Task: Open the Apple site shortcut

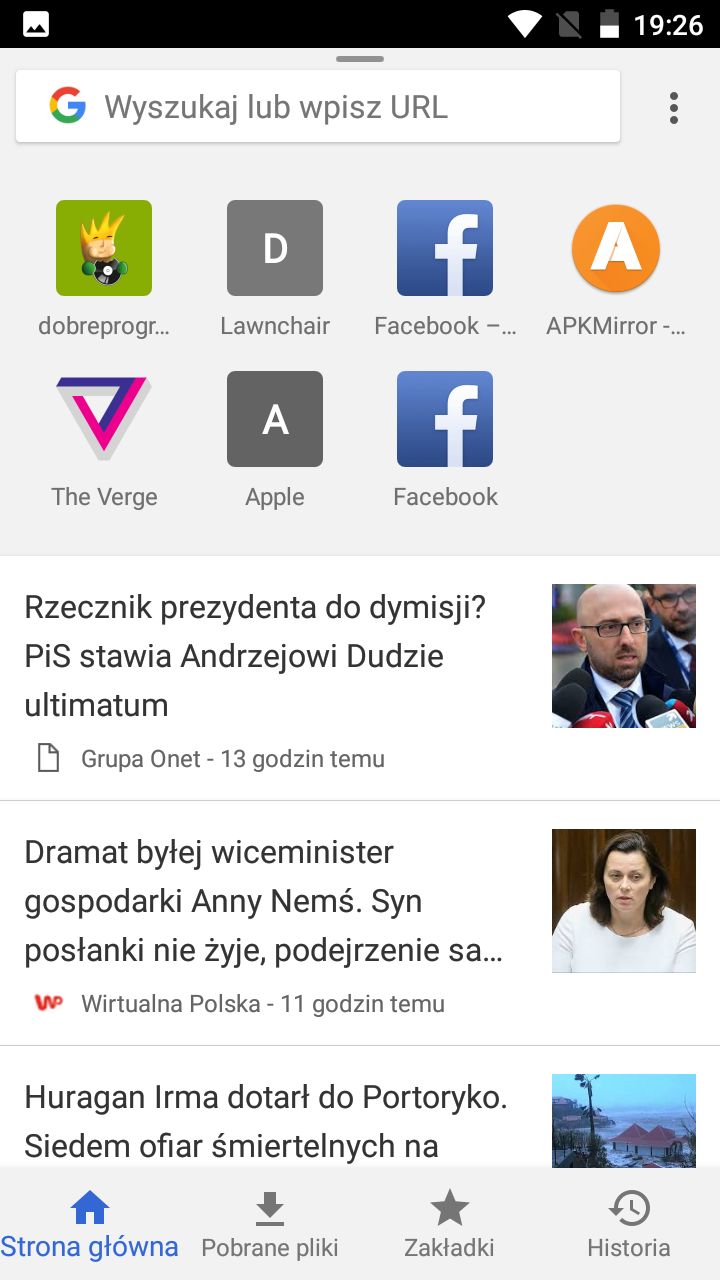Action: click(274, 418)
